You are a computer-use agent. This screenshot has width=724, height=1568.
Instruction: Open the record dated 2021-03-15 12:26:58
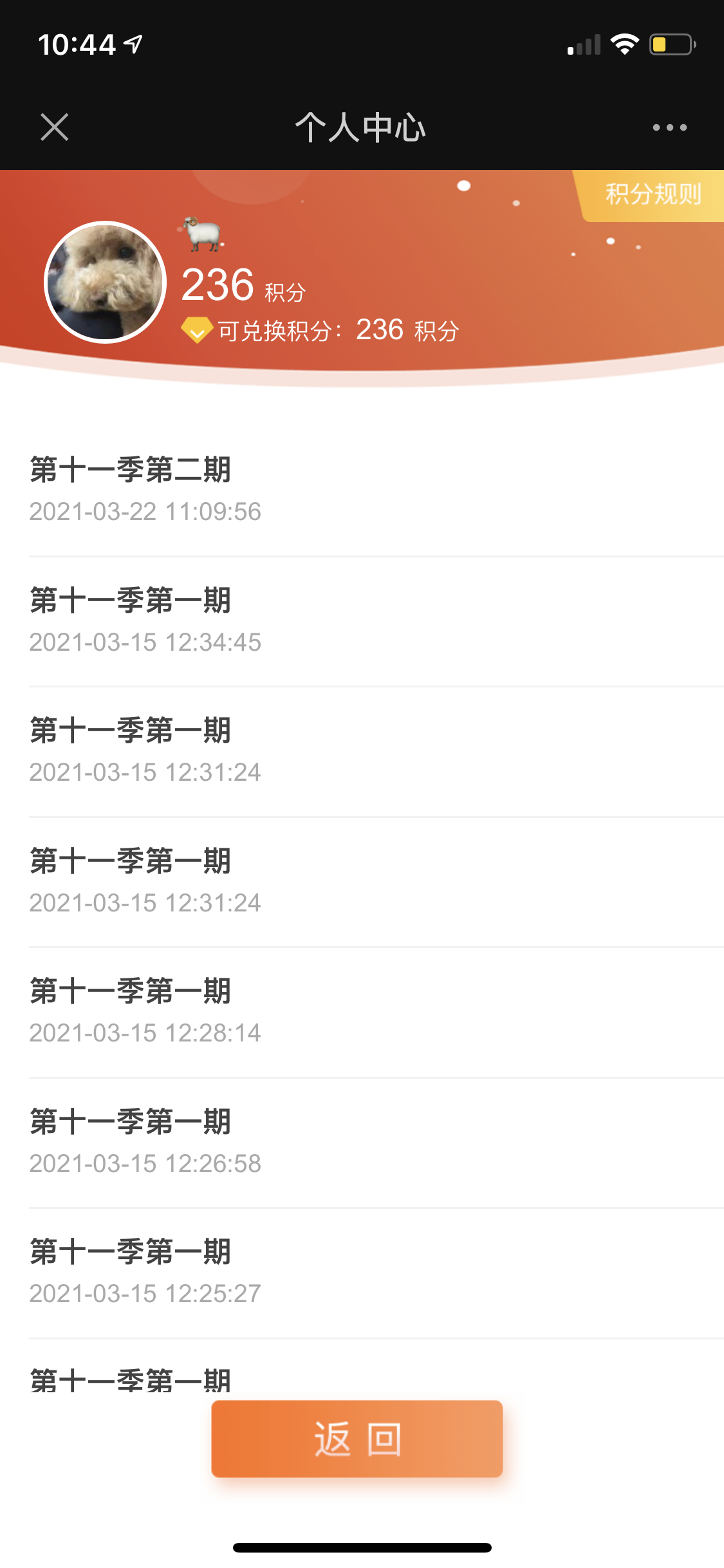[360, 1142]
